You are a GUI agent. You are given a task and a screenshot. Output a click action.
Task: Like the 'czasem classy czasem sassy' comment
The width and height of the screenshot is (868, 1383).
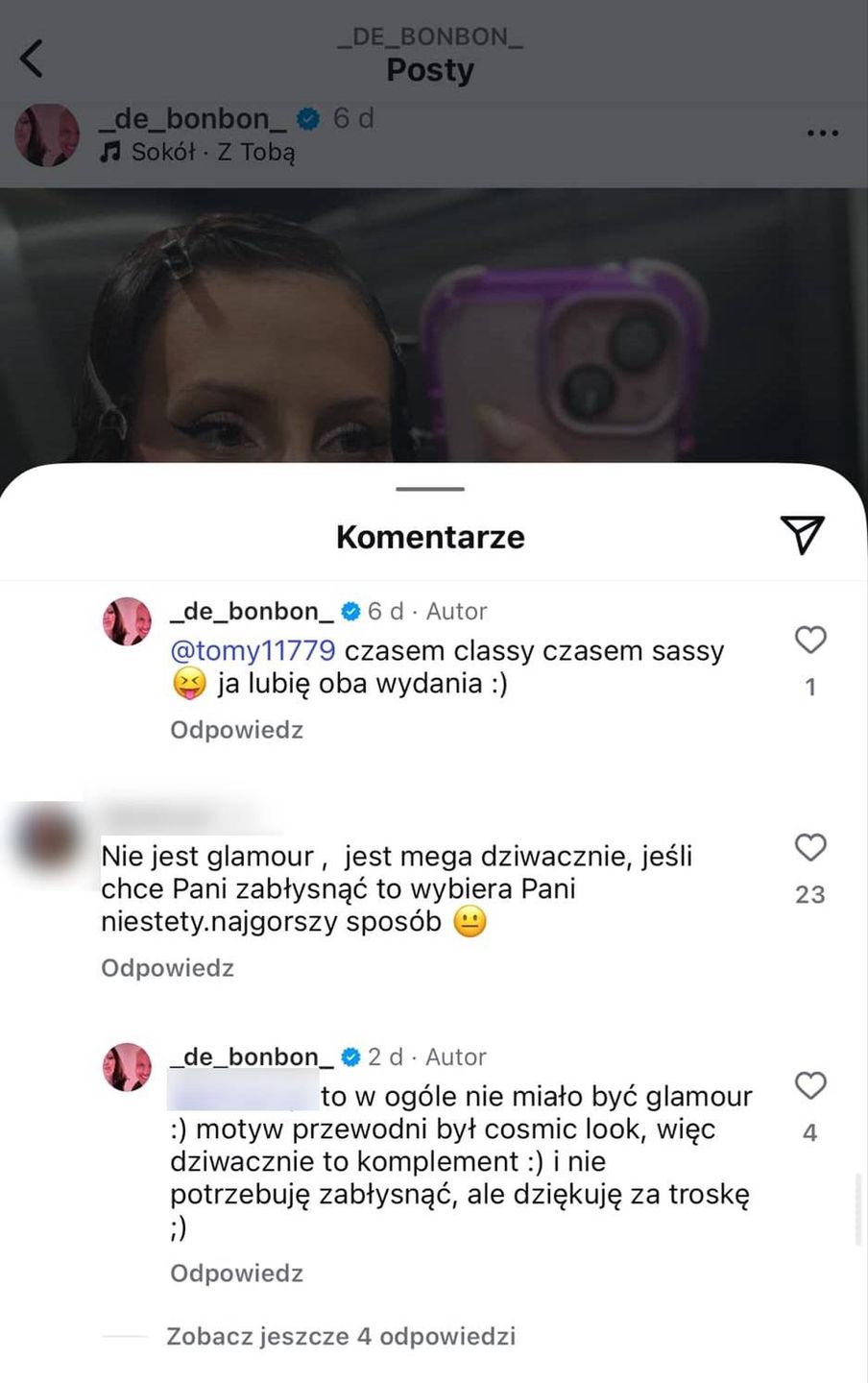(810, 640)
